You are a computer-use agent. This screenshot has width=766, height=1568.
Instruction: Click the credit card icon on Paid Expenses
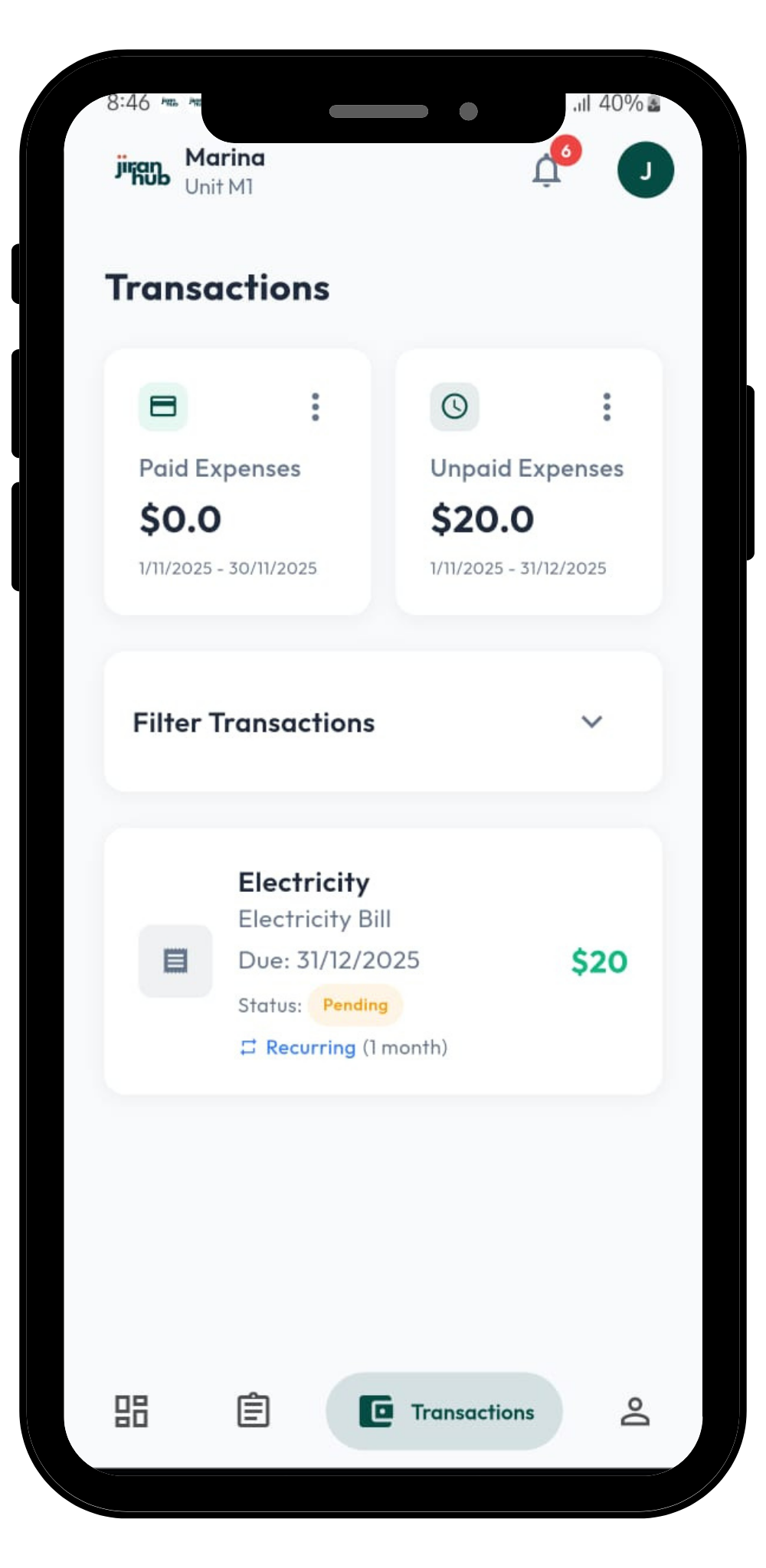162,407
